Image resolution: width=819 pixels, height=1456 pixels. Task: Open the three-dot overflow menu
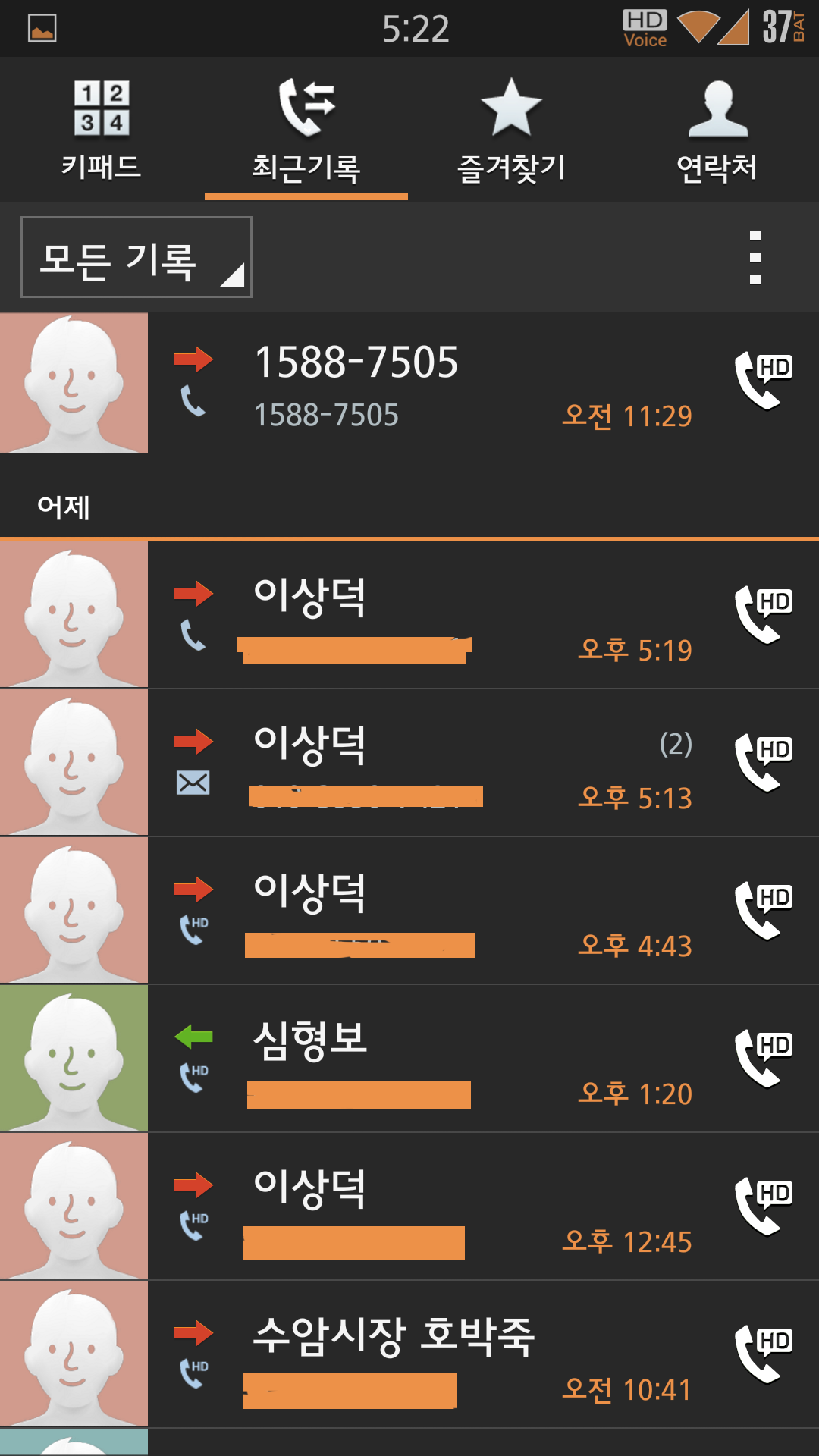[755, 257]
